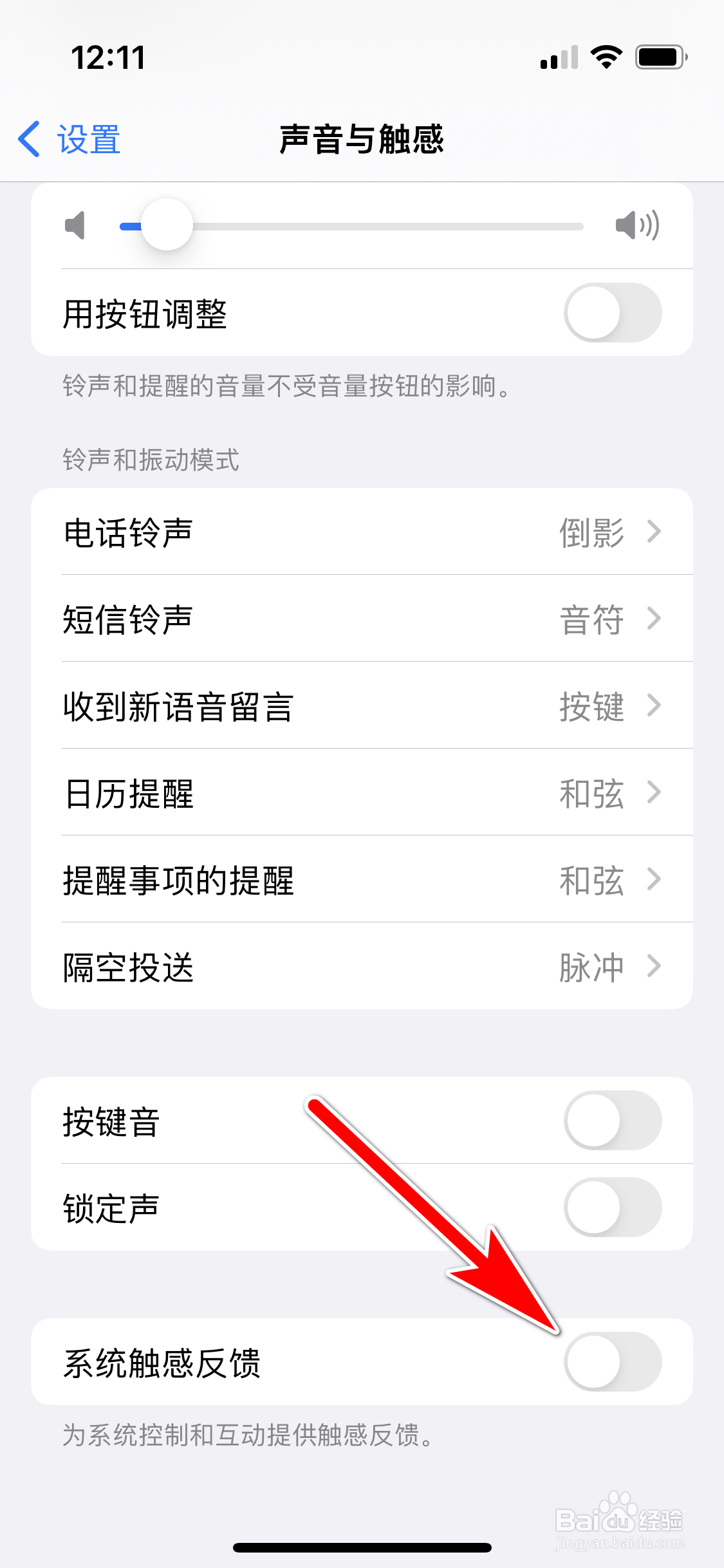Tap the red arrow graphic on screen
The width and height of the screenshot is (724, 1568).
(431, 1217)
